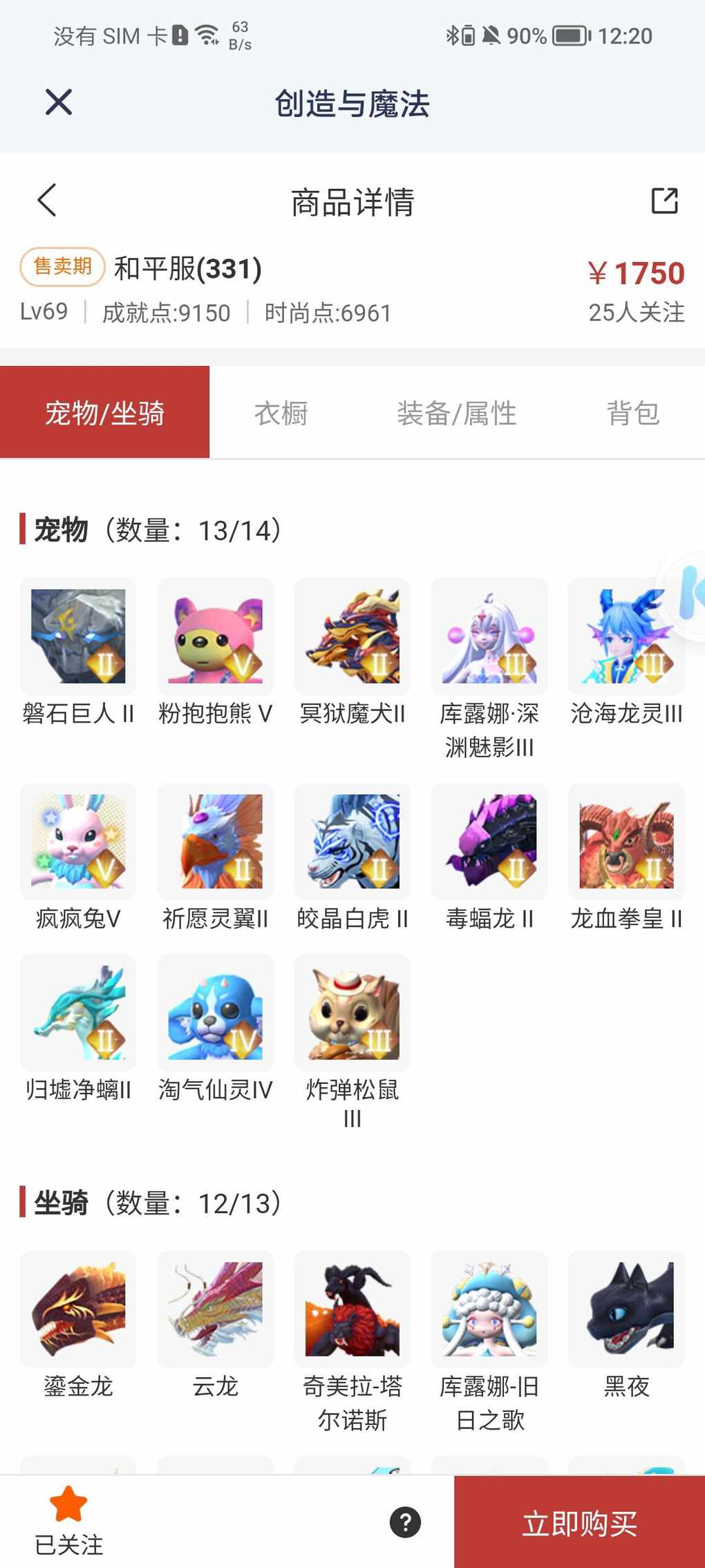Open pet 粉抱抱熊 V

[215, 636]
